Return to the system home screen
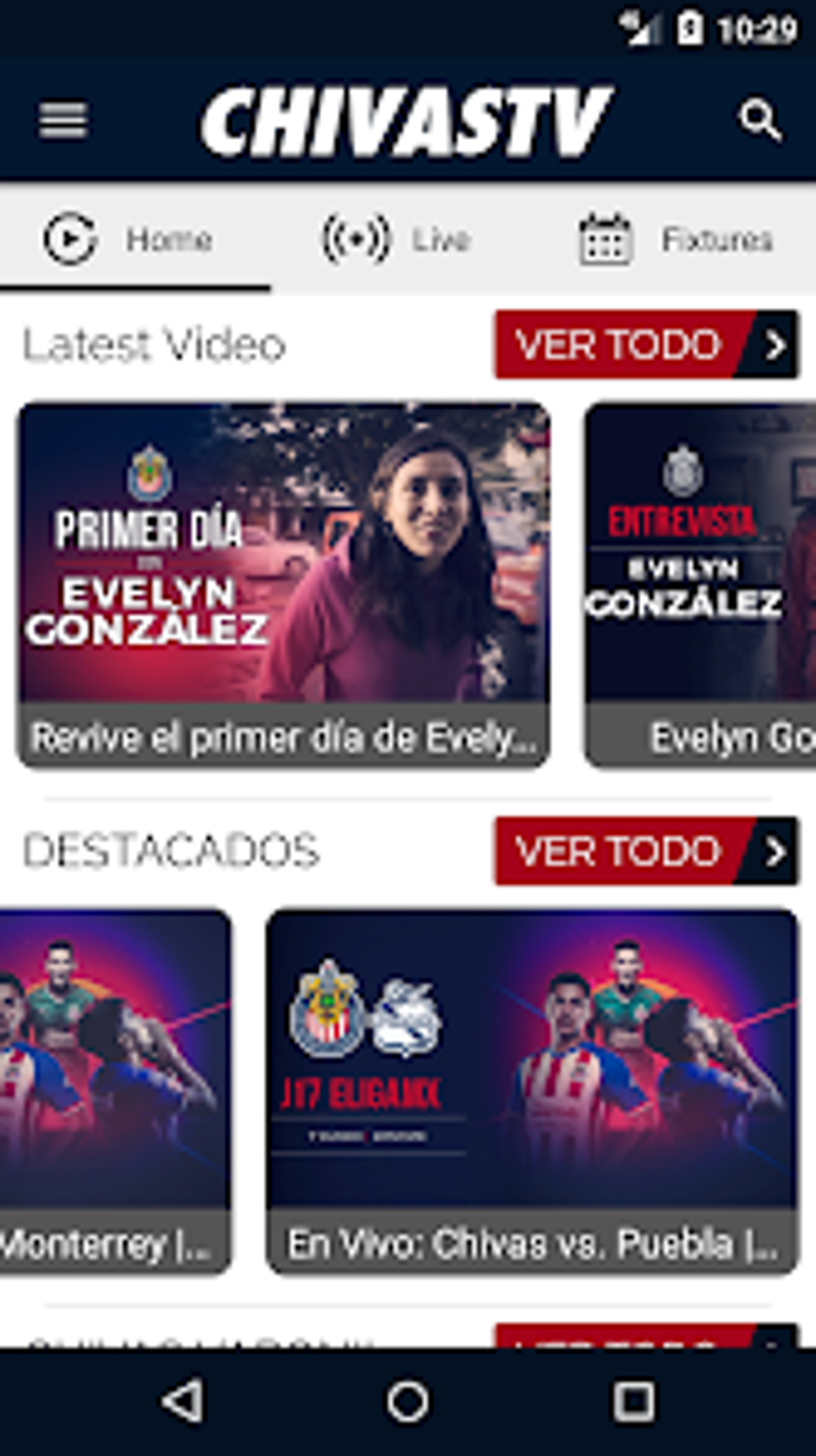This screenshot has width=816, height=1456. click(x=408, y=1402)
